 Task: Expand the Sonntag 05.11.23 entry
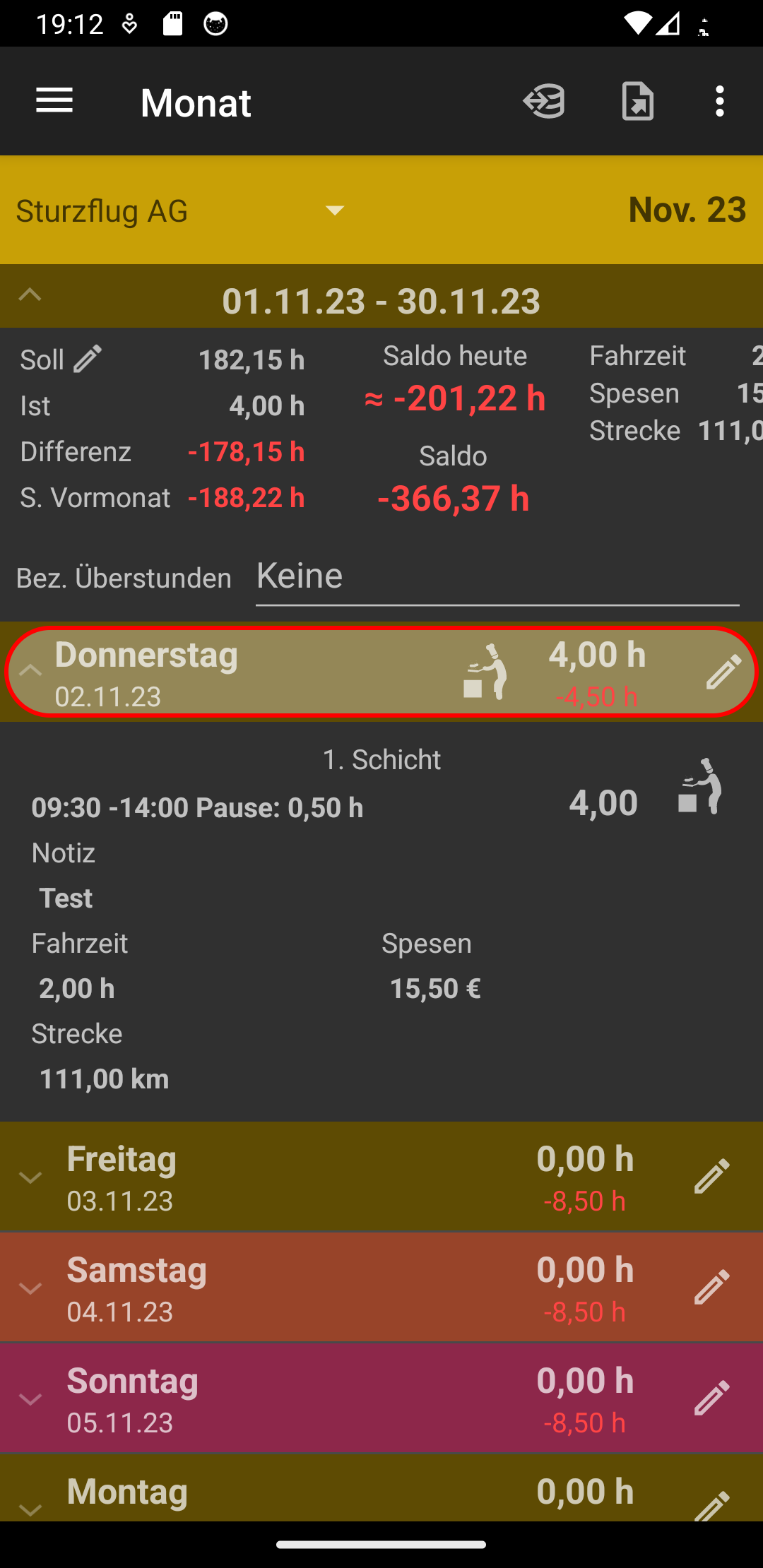point(30,1398)
